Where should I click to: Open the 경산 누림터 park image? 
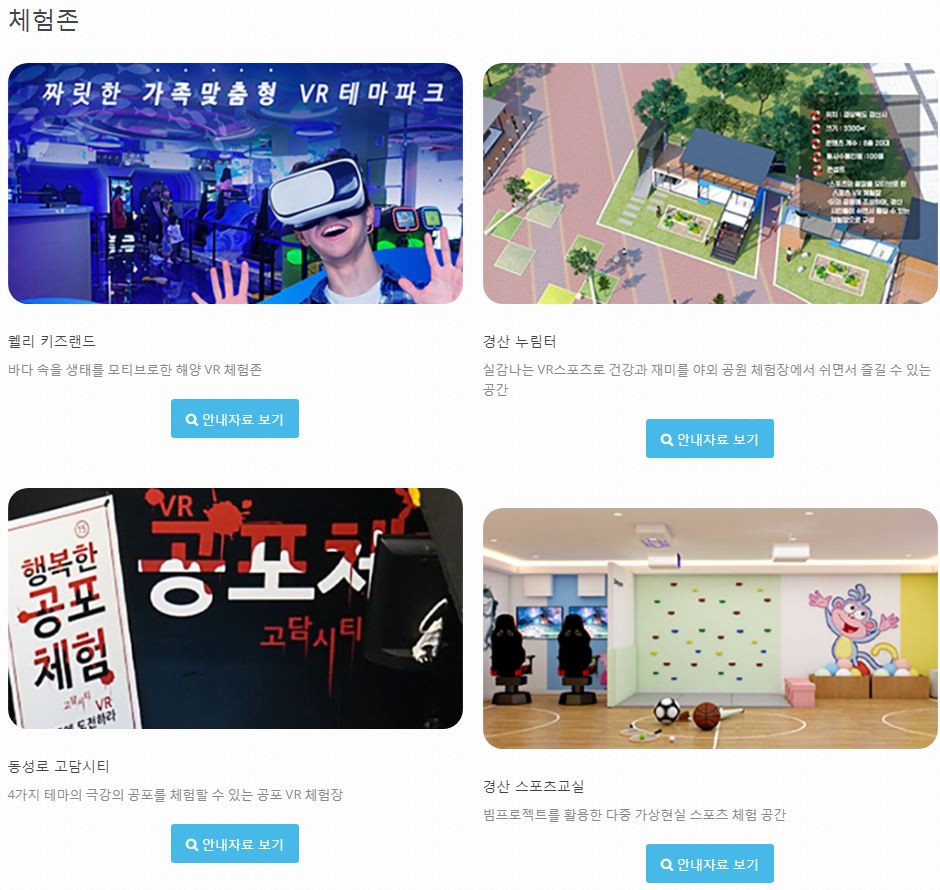pyautogui.click(x=710, y=184)
